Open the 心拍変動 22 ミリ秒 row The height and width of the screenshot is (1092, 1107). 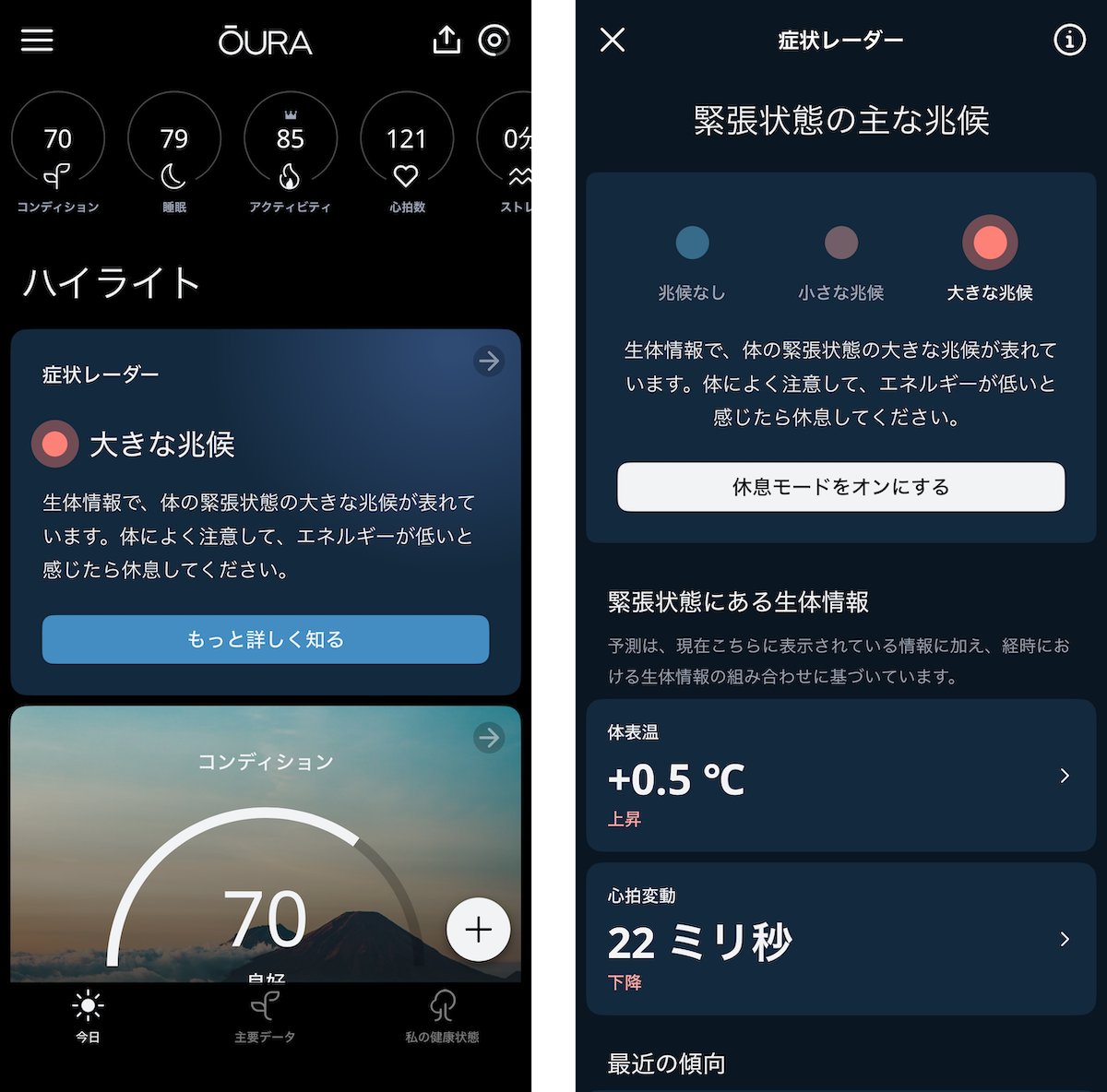840,939
